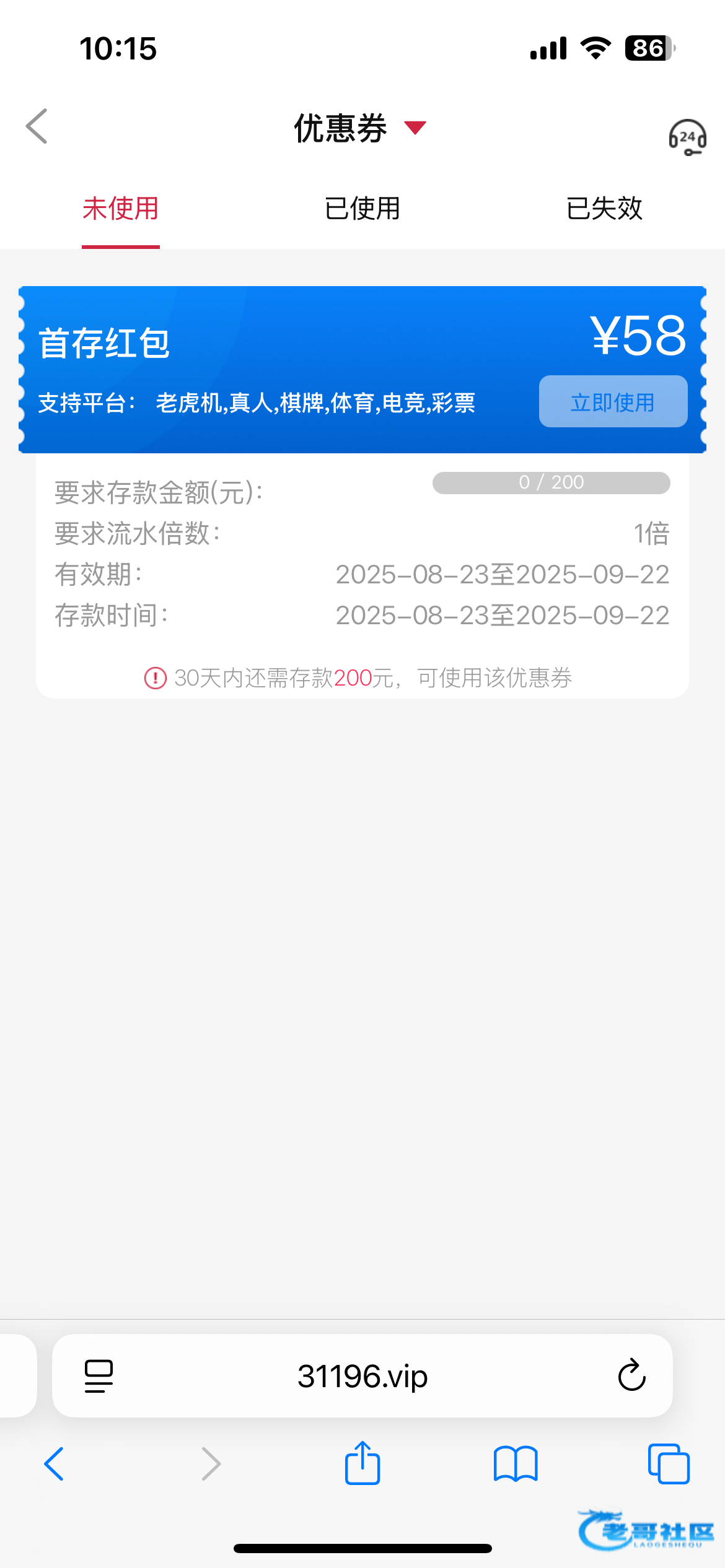This screenshot has width=725, height=1568.
Task: Open 24-hour customer service headset
Action: click(x=687, y=137)
